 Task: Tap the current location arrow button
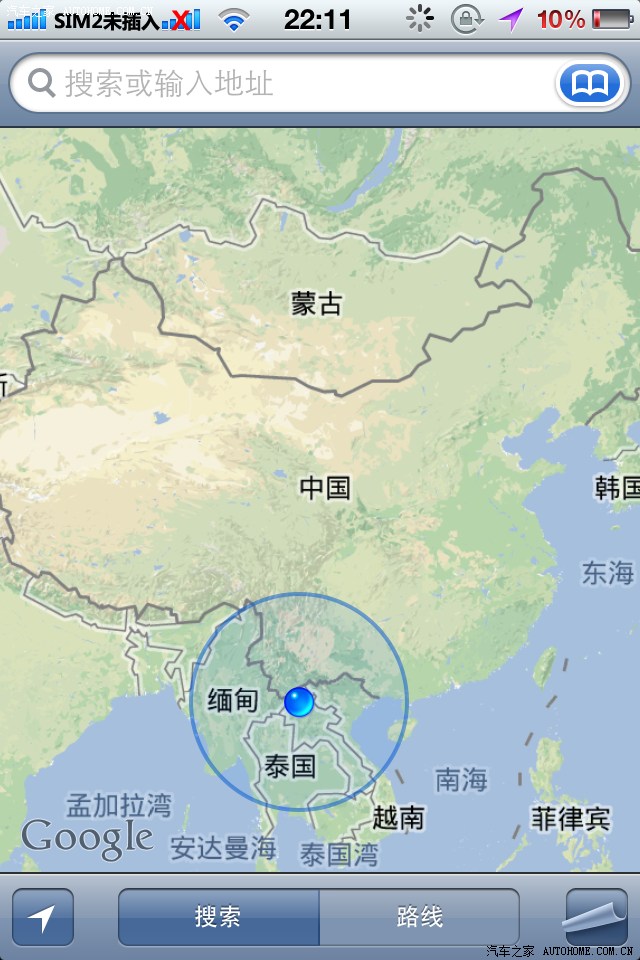pos(43,917)
